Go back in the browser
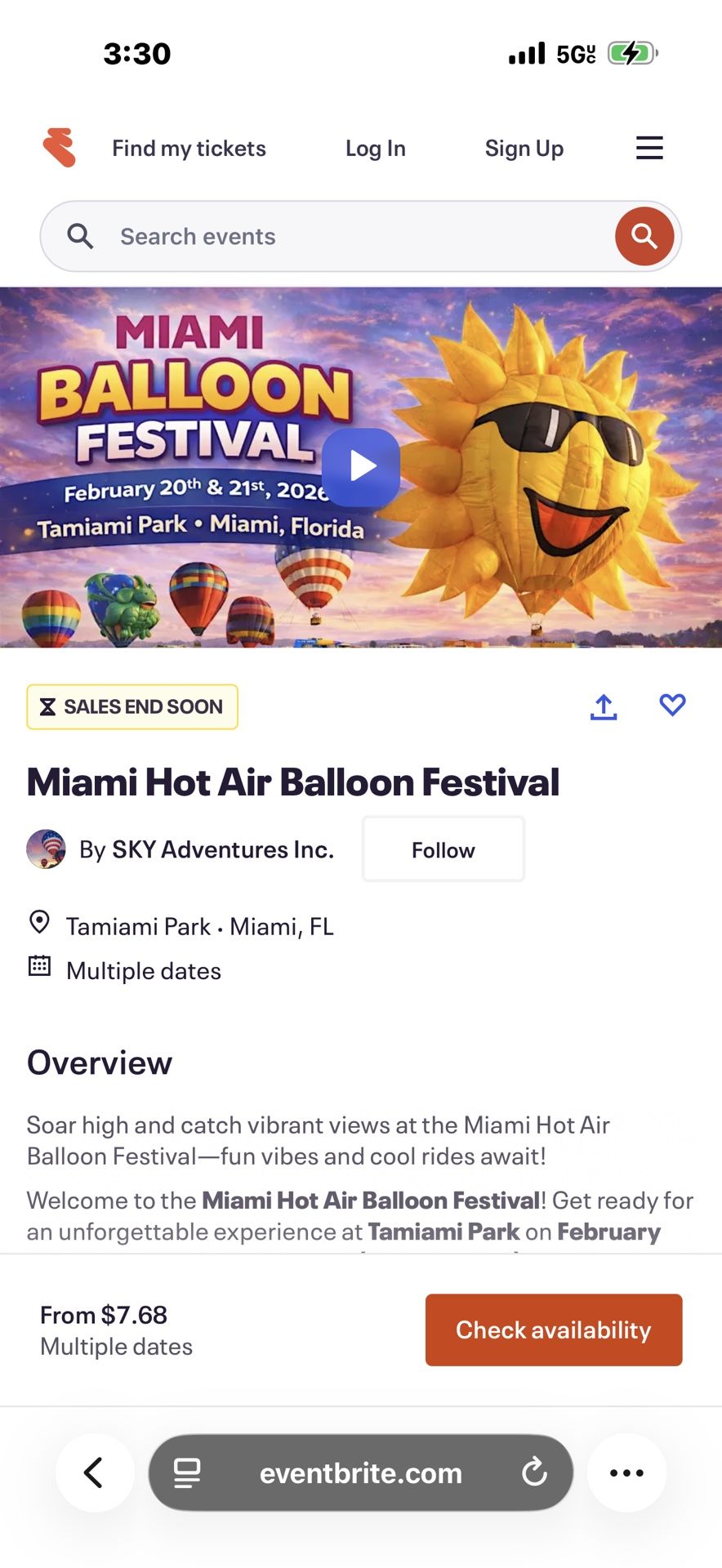 95,1472
